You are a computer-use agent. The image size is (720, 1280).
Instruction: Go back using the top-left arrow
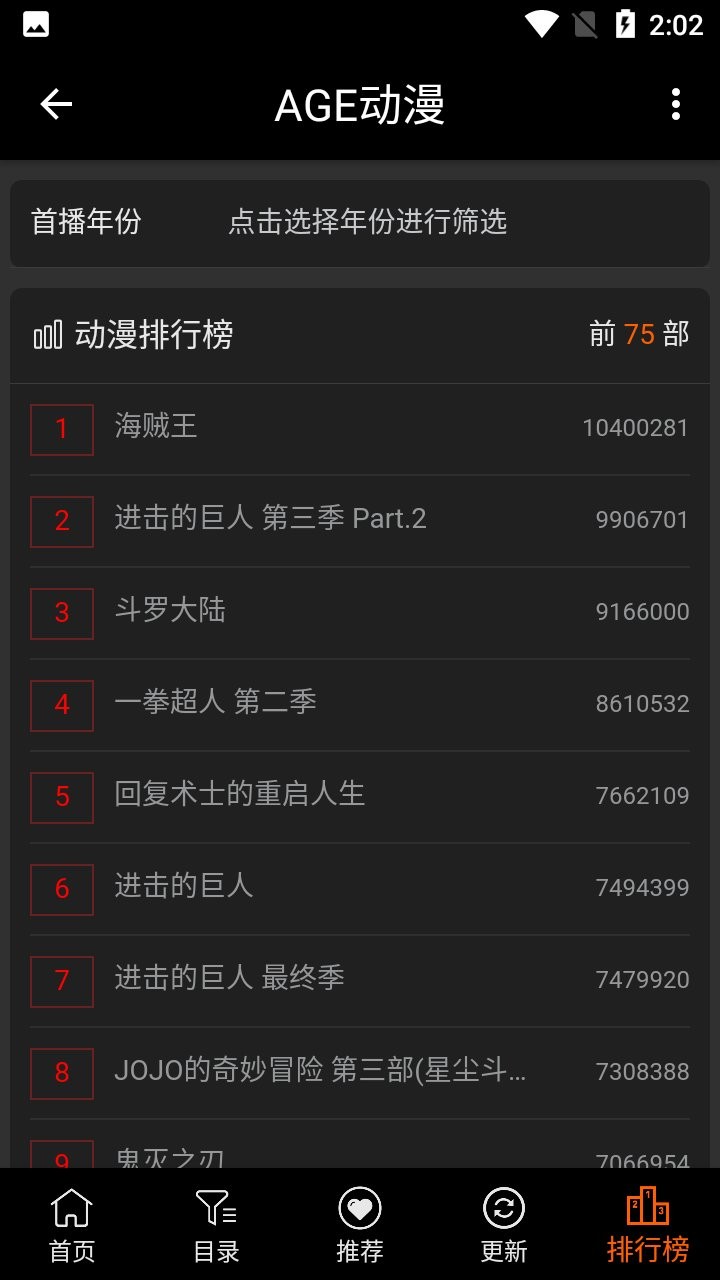(56, 104)
